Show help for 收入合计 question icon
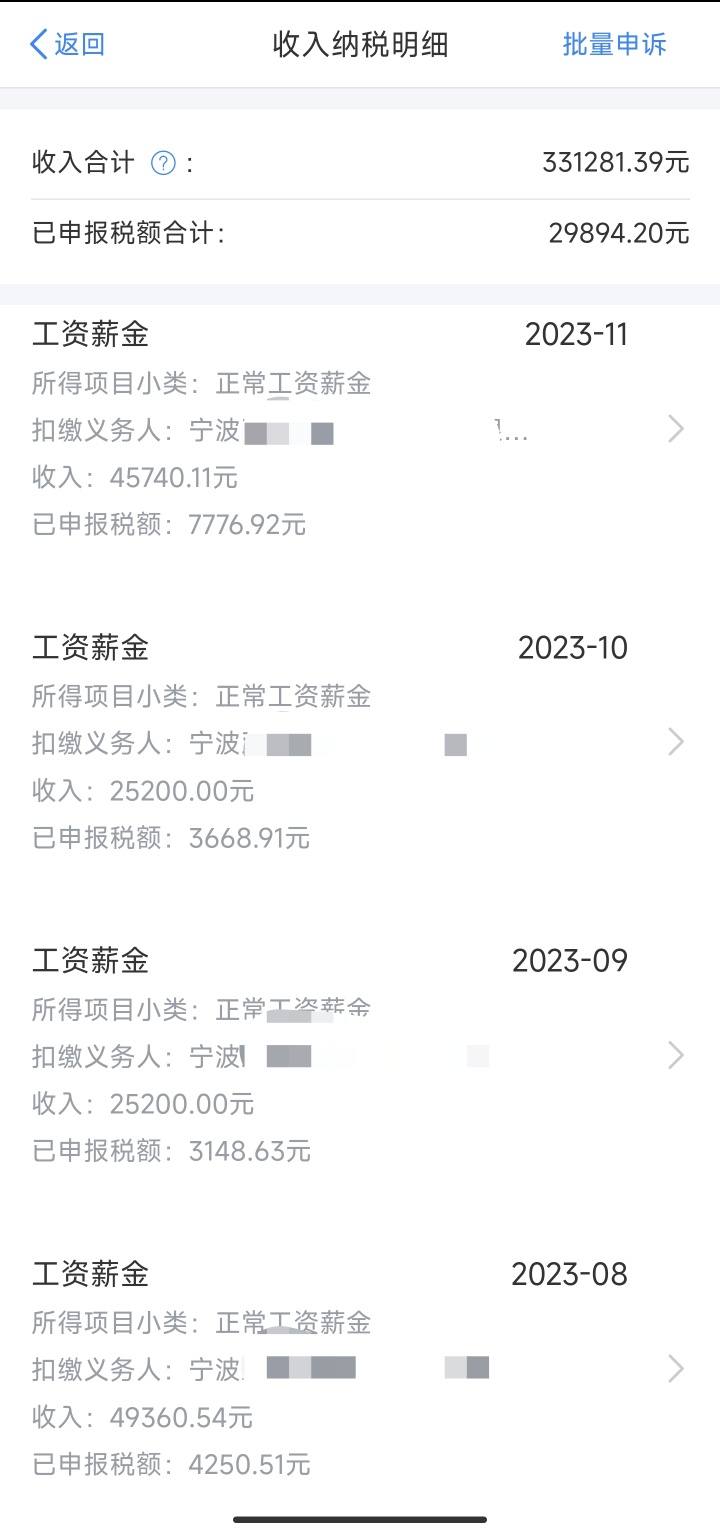 163,163
